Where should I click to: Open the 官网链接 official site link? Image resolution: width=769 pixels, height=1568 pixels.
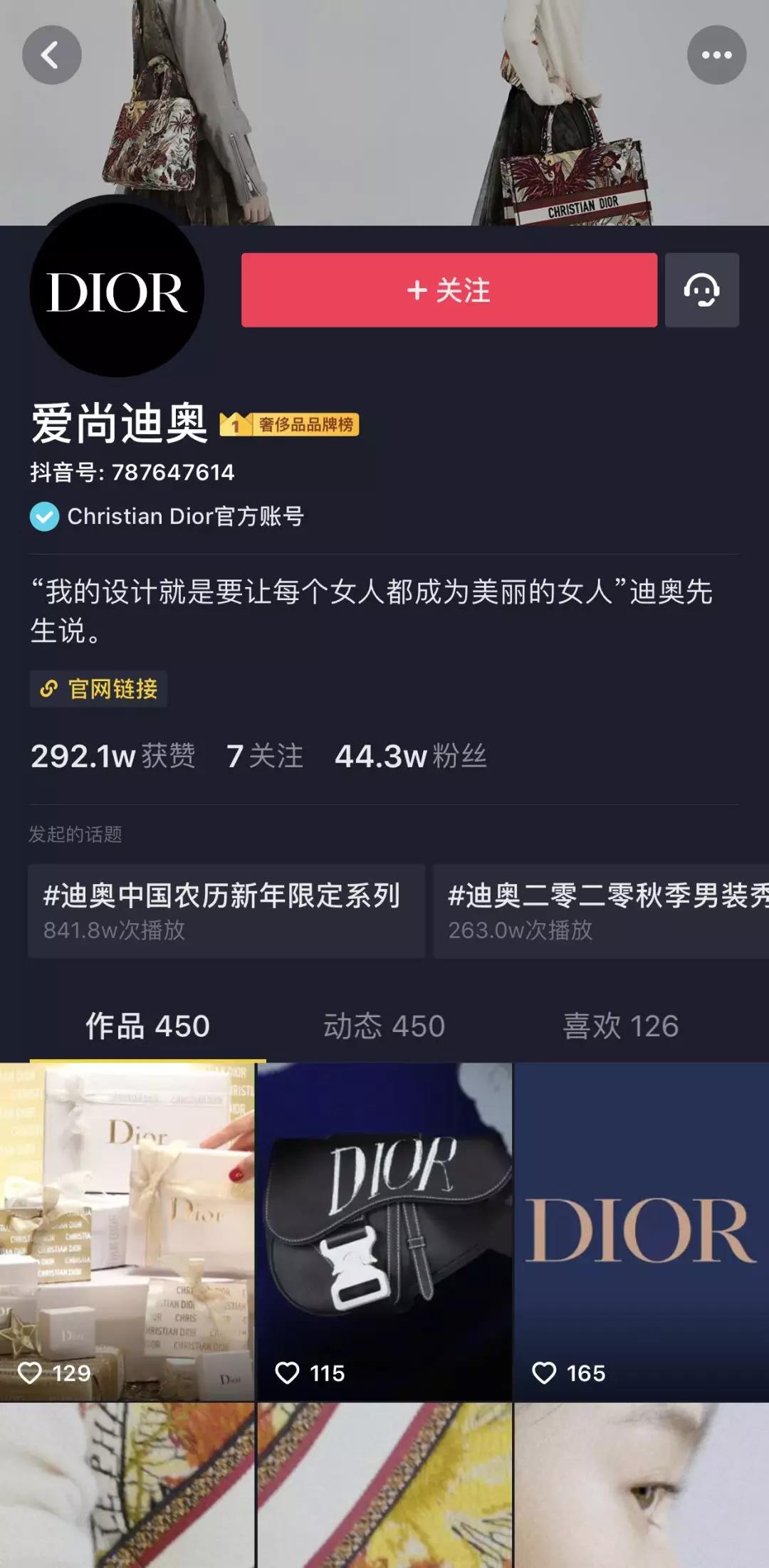coord(99,689)
